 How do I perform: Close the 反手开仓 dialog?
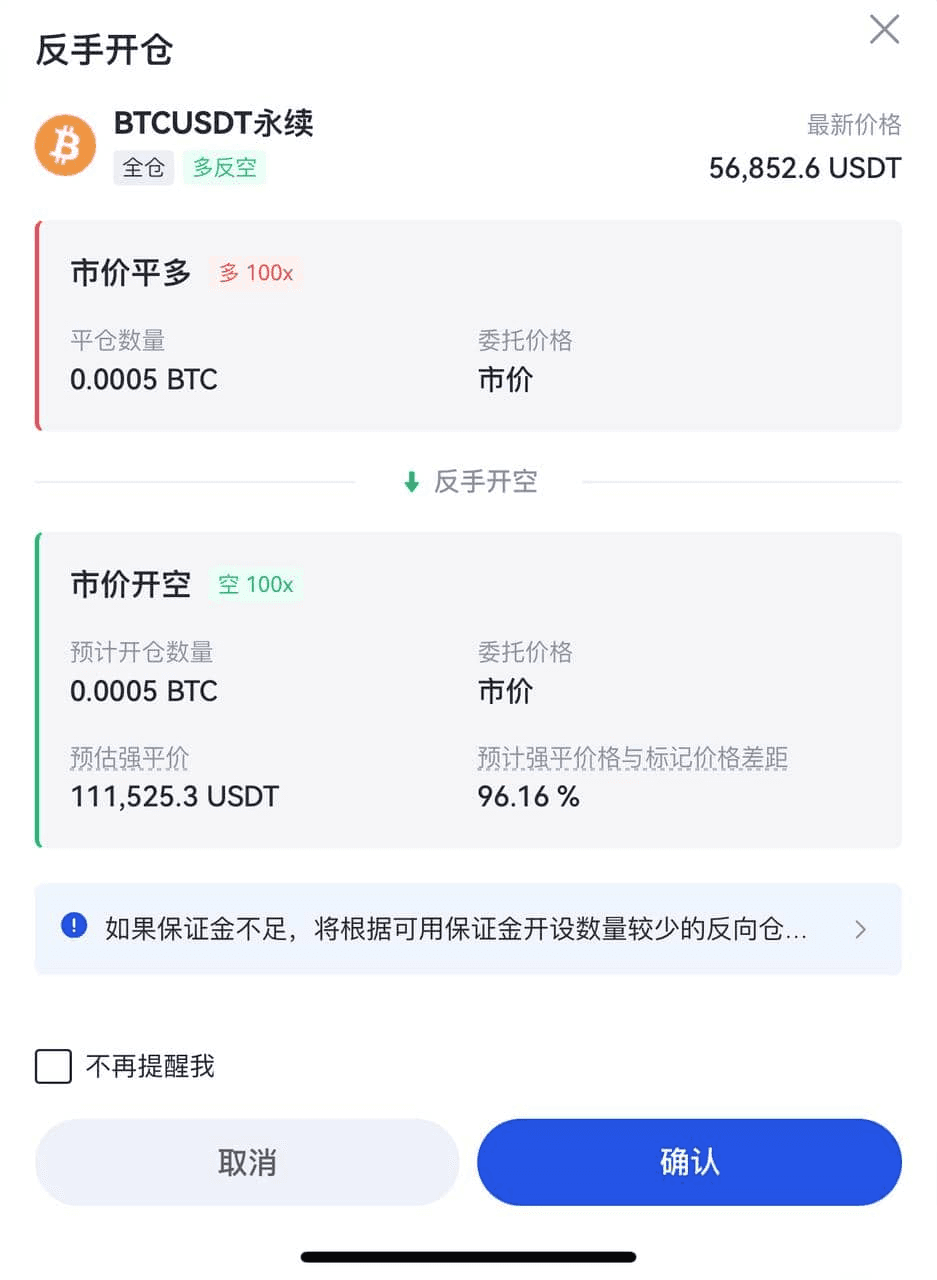pos(884,30)
